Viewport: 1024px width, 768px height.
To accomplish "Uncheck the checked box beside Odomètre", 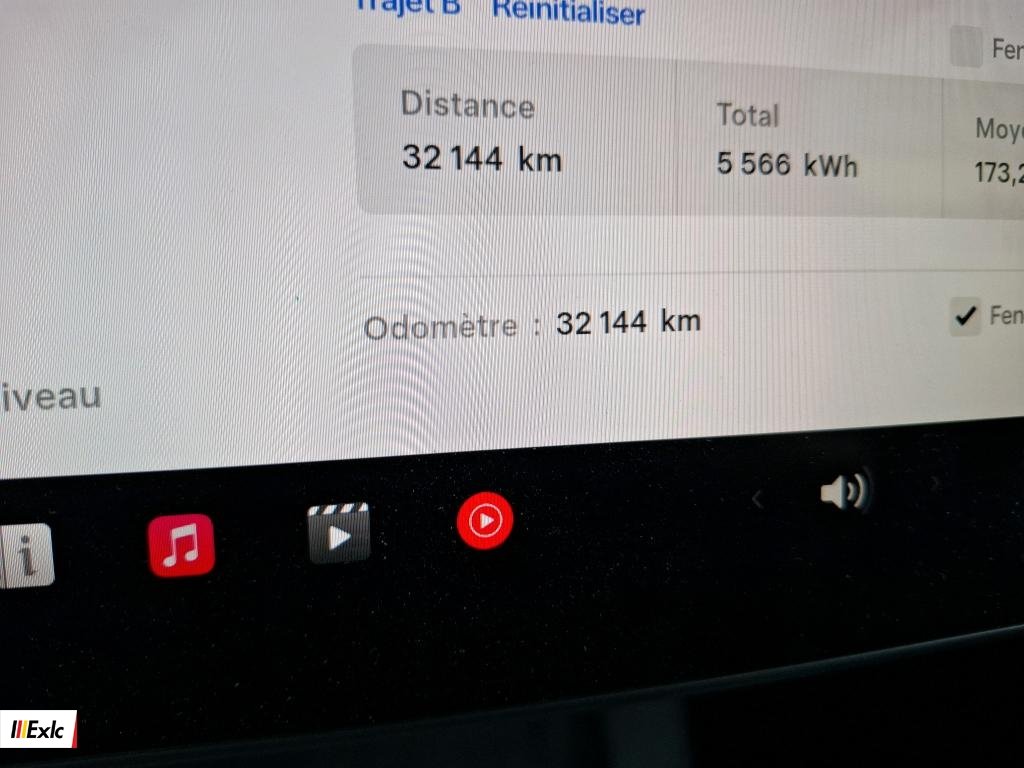I will (965, 317).
